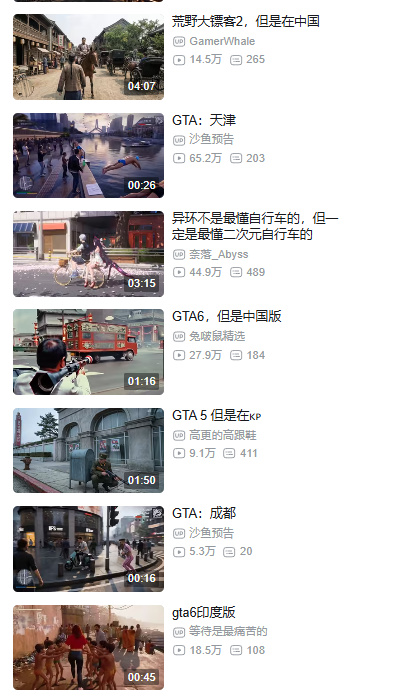The image size is (398, 697).
Task: Play the GTA：天津 video
Action: [x=204, y=120]
